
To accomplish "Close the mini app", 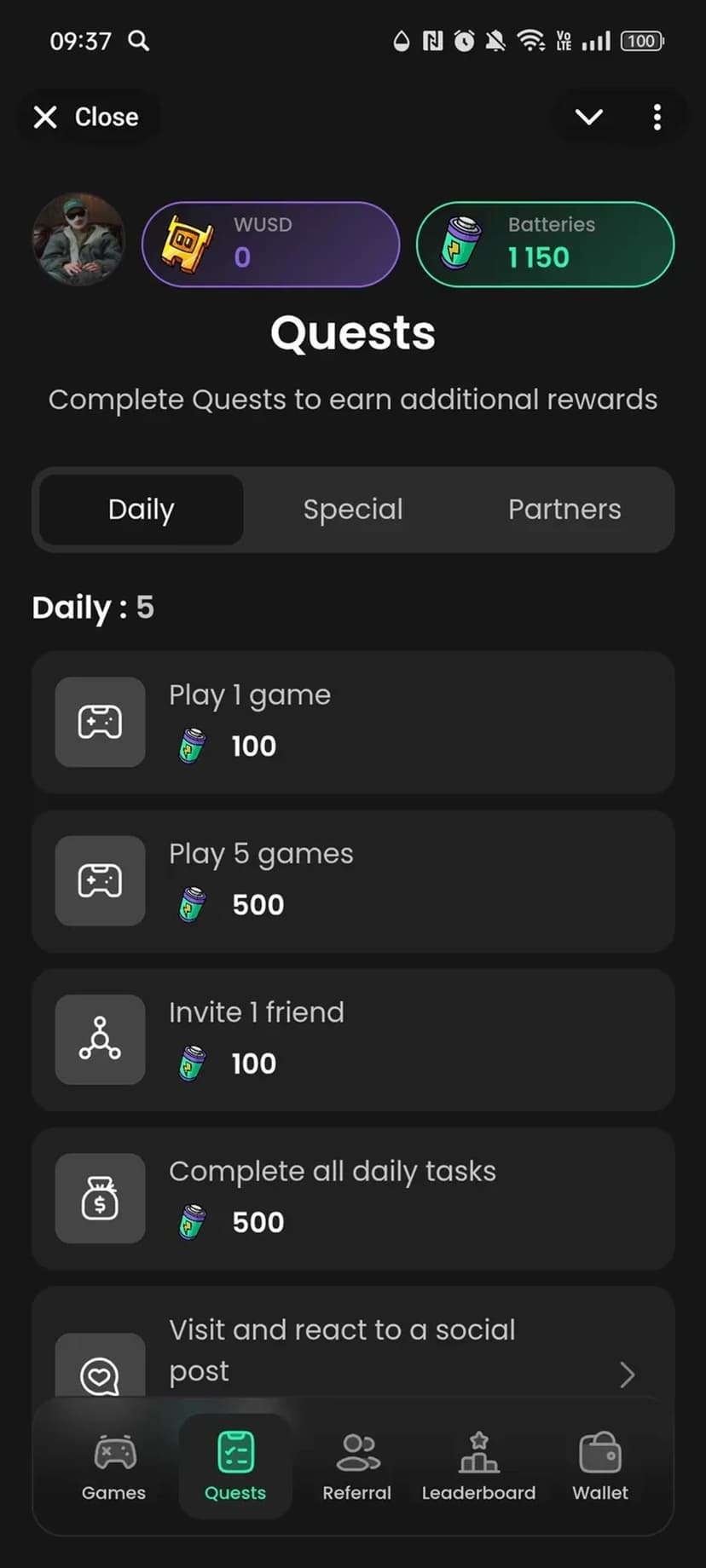I will point(86,117).
